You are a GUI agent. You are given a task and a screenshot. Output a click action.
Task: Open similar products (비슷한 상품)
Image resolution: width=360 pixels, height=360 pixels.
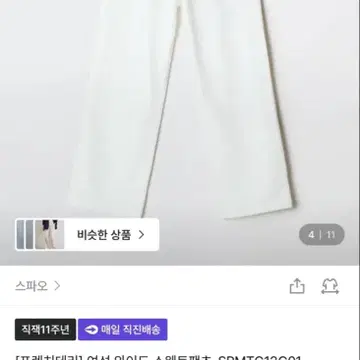click(x=87, y=234)
